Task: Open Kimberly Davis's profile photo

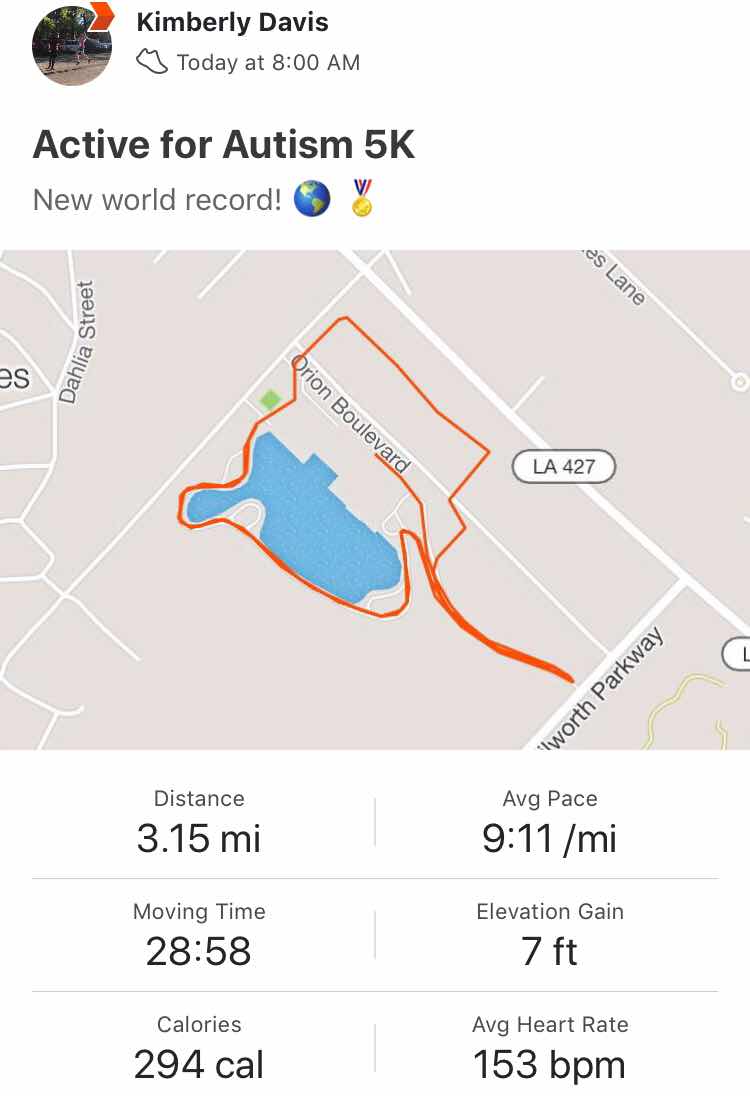Action: (x=70, y=45)
